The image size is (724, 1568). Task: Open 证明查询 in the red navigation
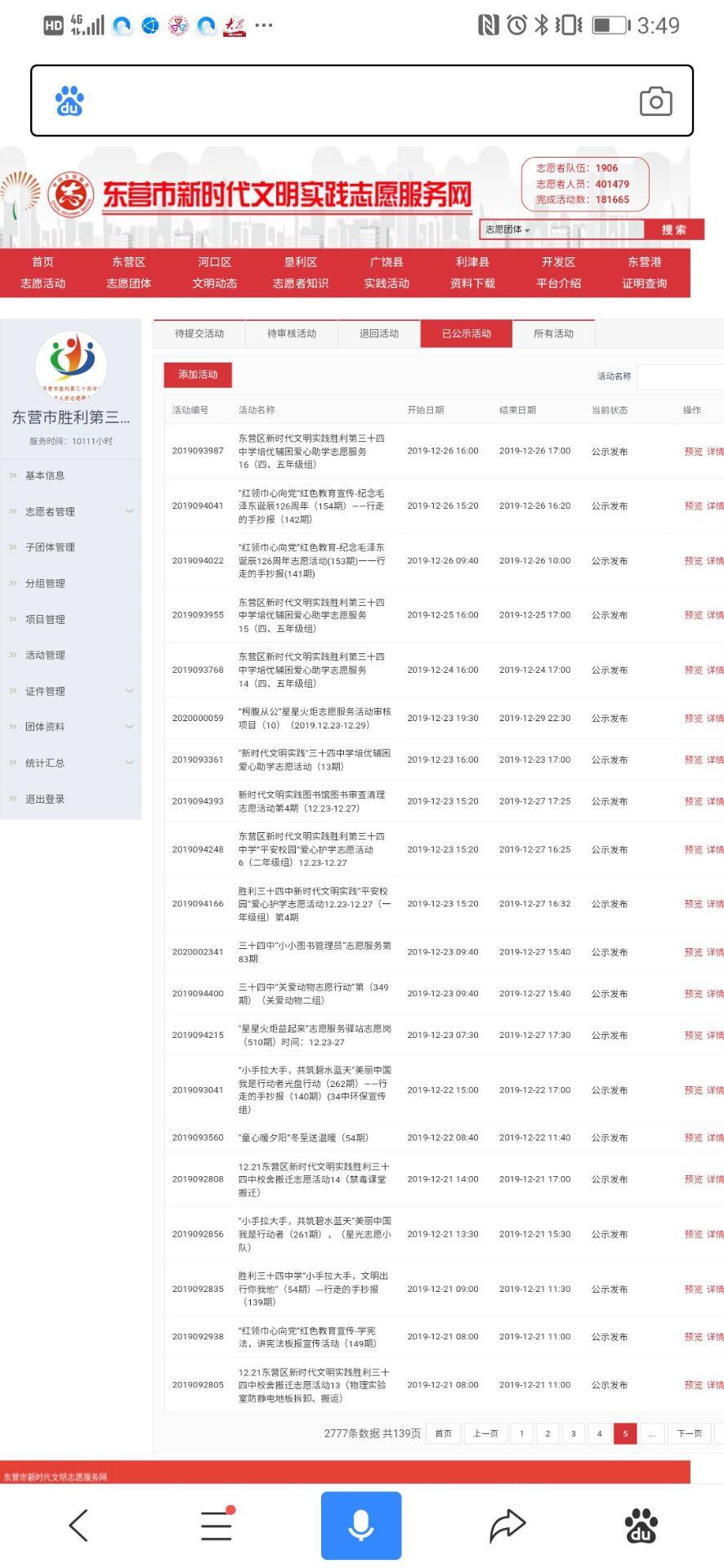[x=644, y=283]
